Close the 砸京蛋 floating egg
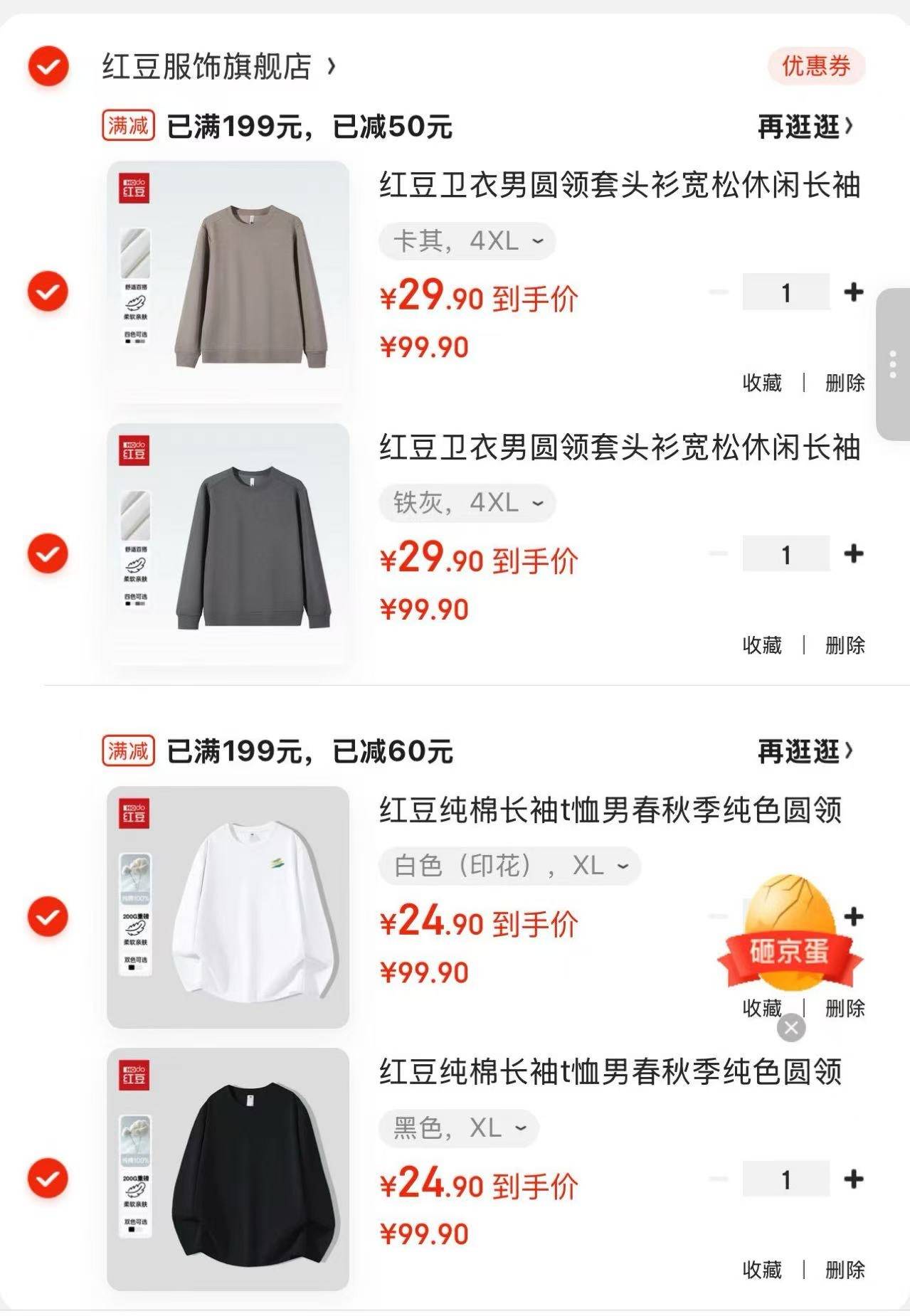This screenshot has width=910, height=1316. pos(791,1028)
